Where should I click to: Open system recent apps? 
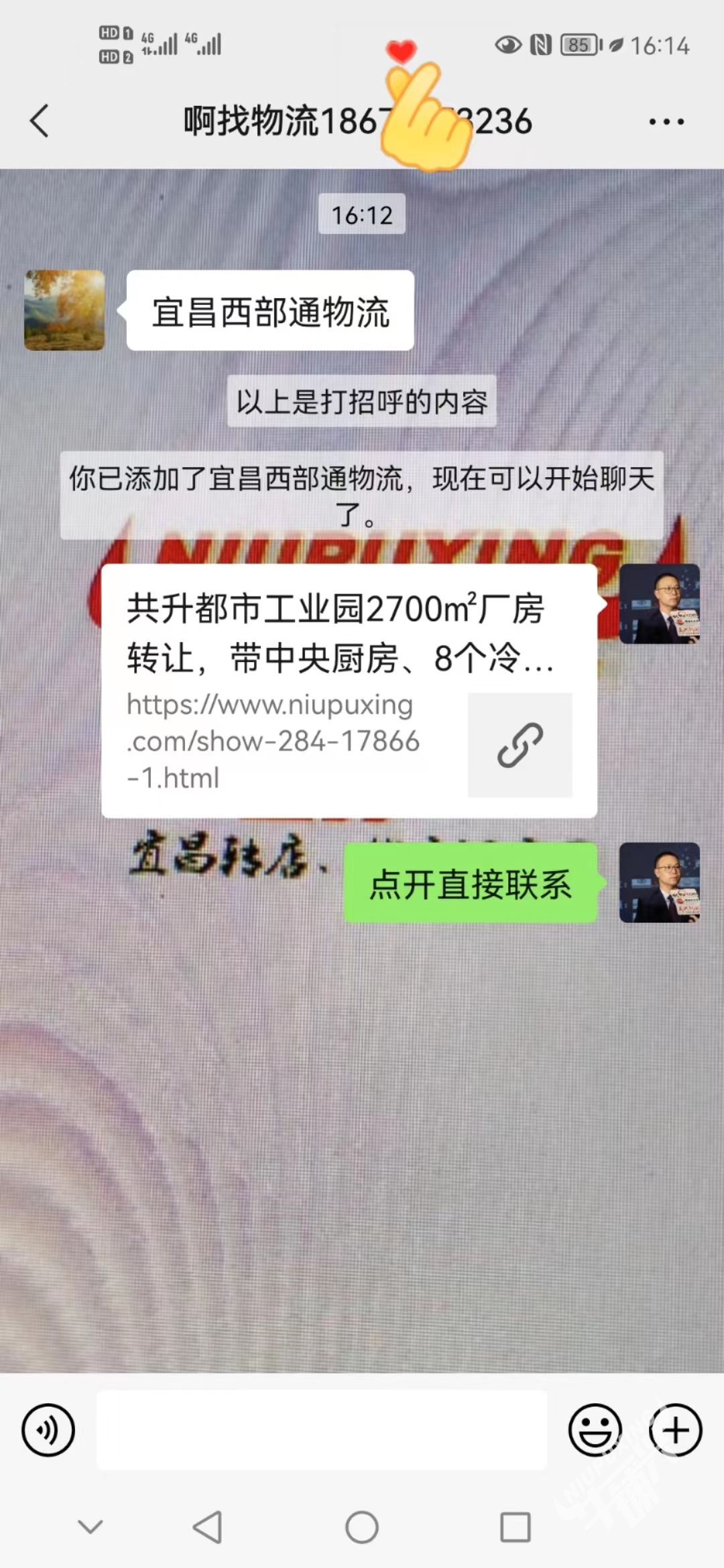[516, 1528]
